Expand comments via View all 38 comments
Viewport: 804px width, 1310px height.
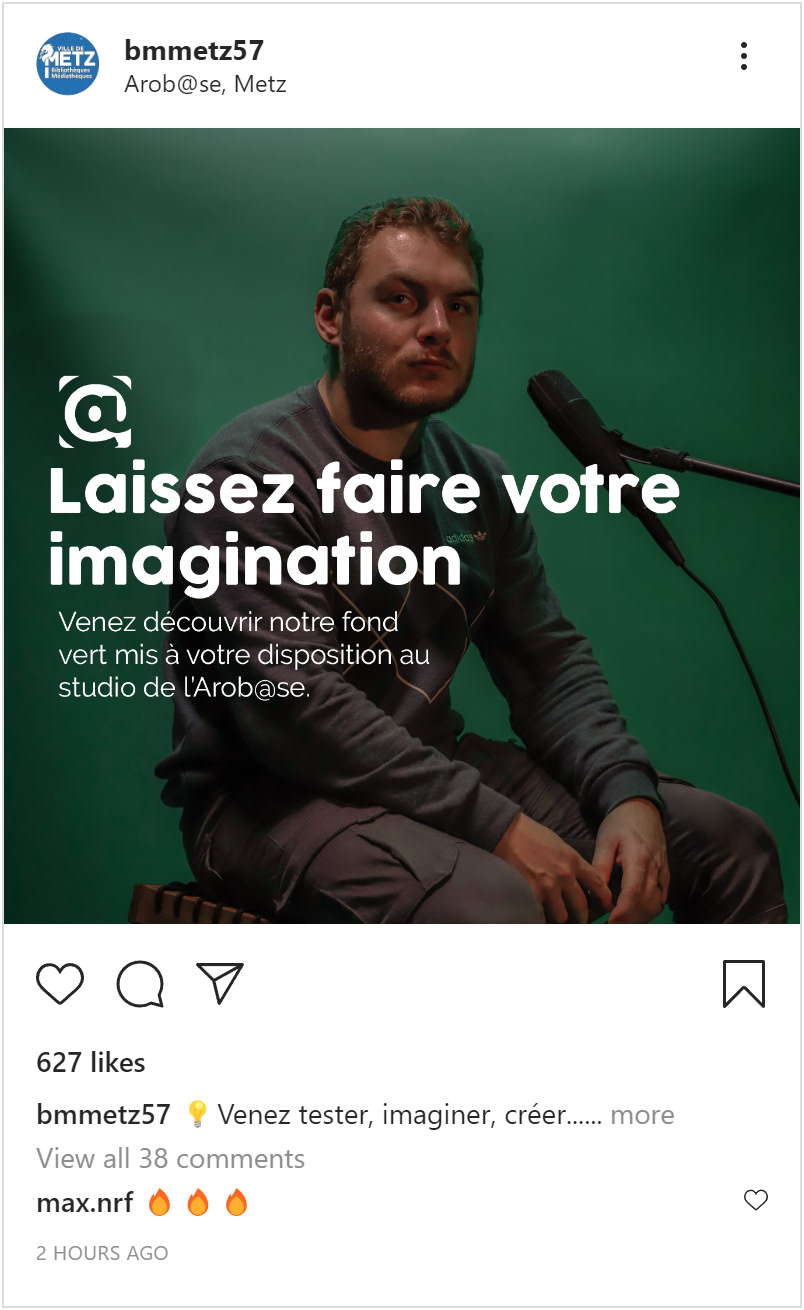pos(170,1158)
